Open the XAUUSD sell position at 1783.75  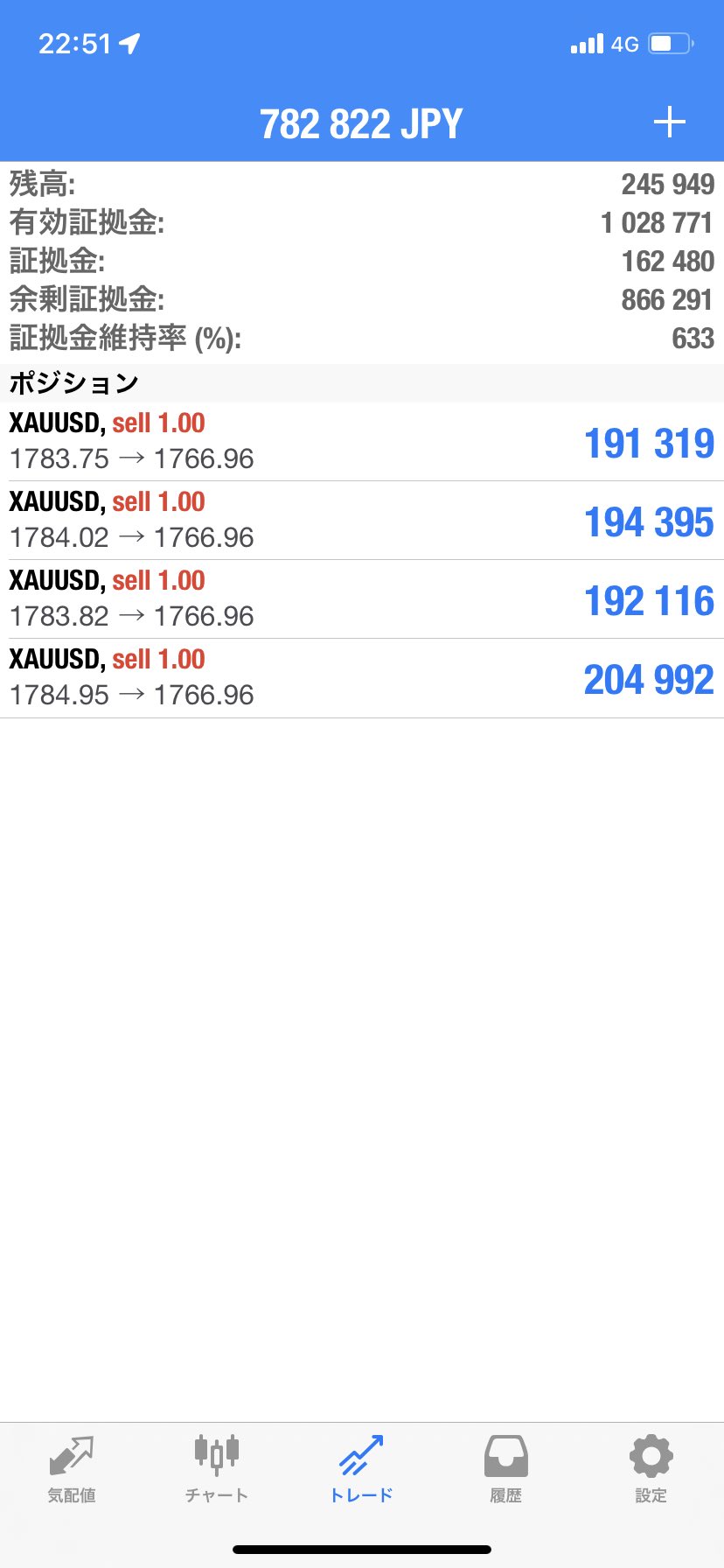click(x=361, y=441)
